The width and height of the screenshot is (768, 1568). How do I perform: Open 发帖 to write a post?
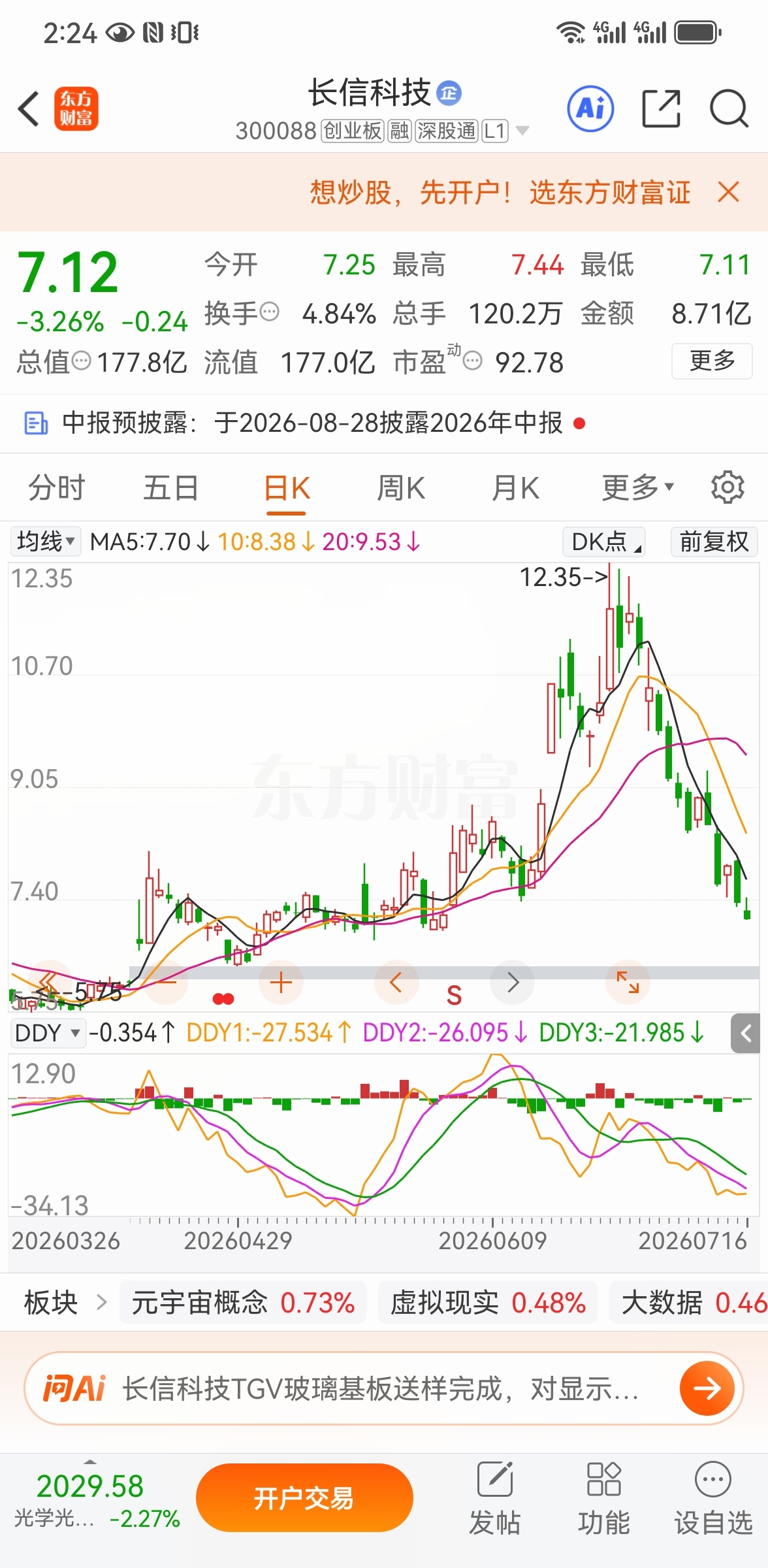pos(494,1498)
